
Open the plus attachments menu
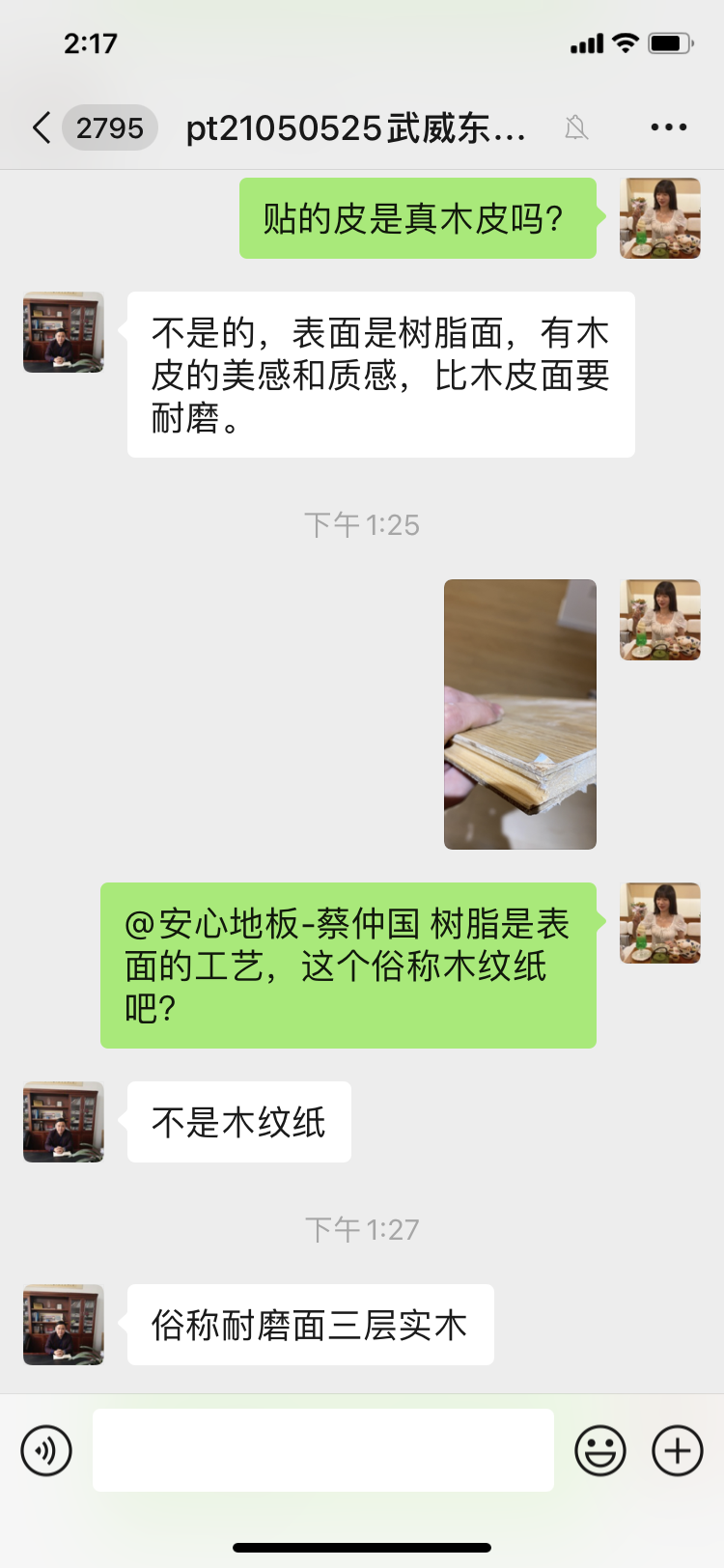[x=678, y=1450]
